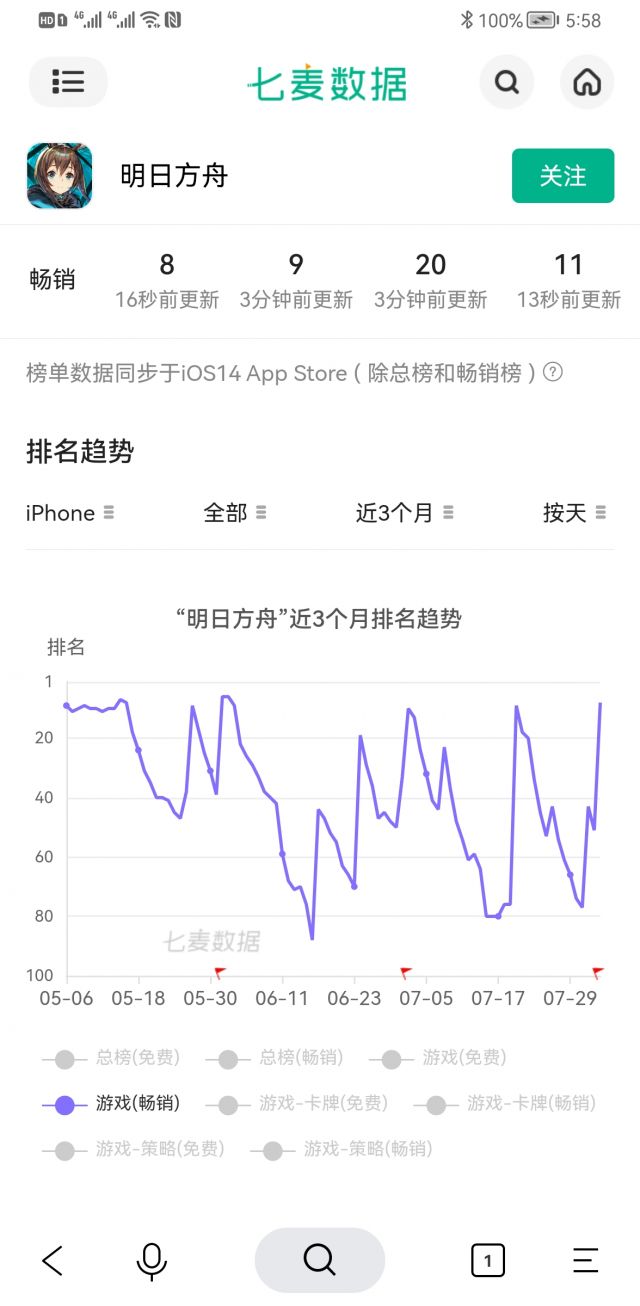The height and width of the screenshot is (1306, 640).
Task: Open the search icon in header
Action: click(507, 82)
